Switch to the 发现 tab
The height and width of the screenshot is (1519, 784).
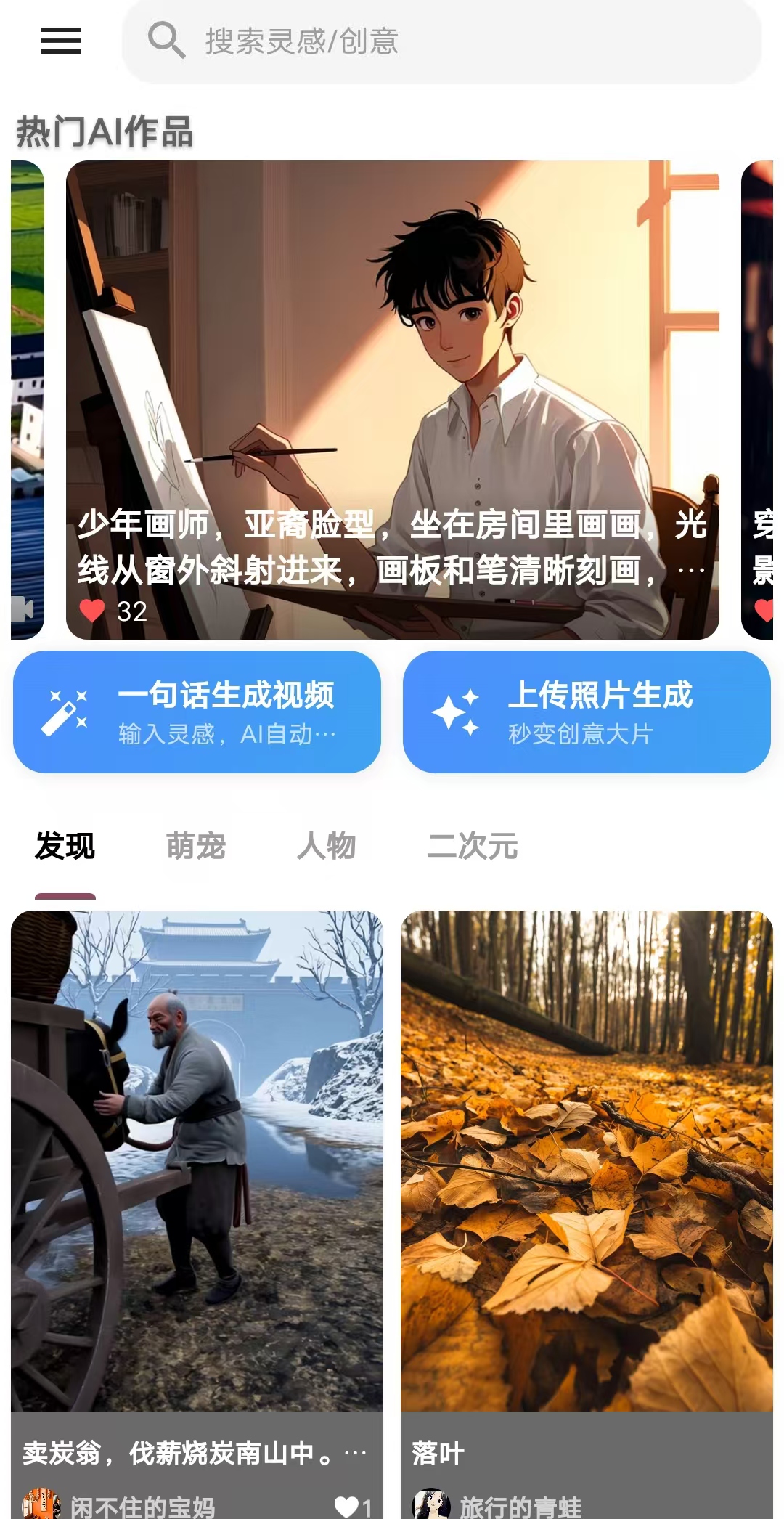click(x=65, y=847)
